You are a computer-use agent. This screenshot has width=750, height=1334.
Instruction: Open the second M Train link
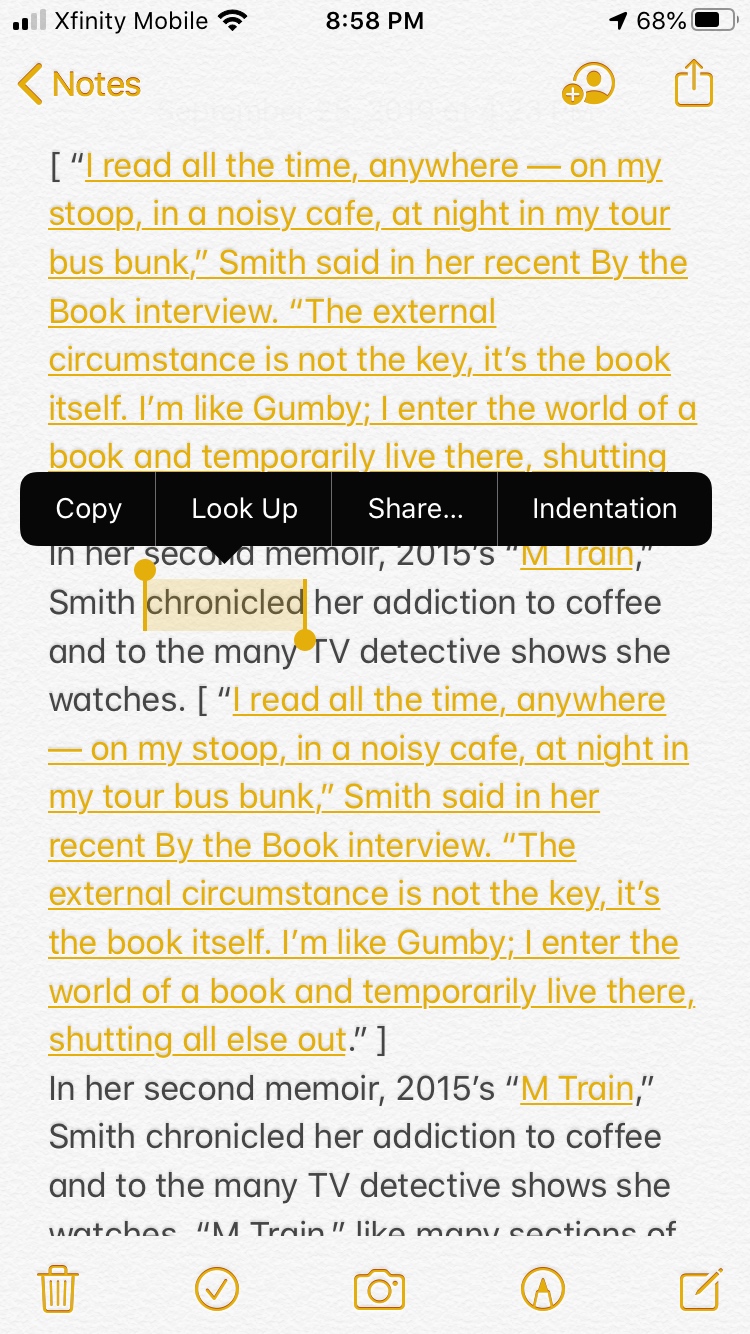[x=578, y=1088]
